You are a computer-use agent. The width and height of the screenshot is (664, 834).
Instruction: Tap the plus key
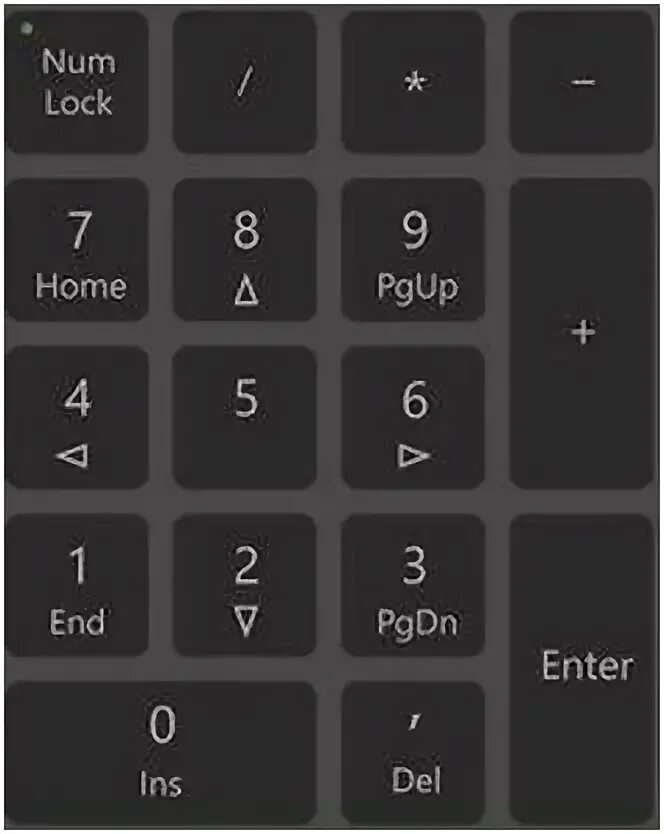pyautogui.click(x=582, y=333)
